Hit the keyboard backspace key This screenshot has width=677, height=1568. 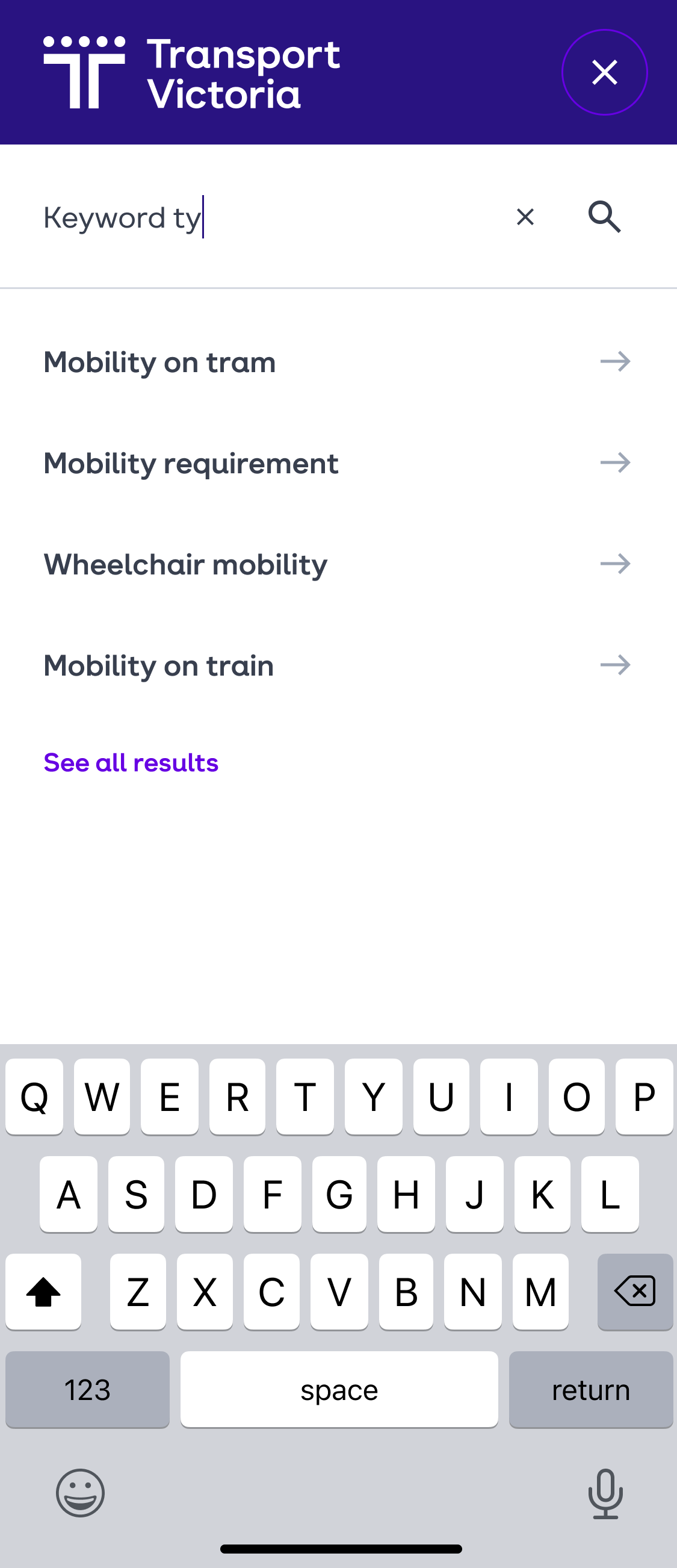pos(634,1291)
